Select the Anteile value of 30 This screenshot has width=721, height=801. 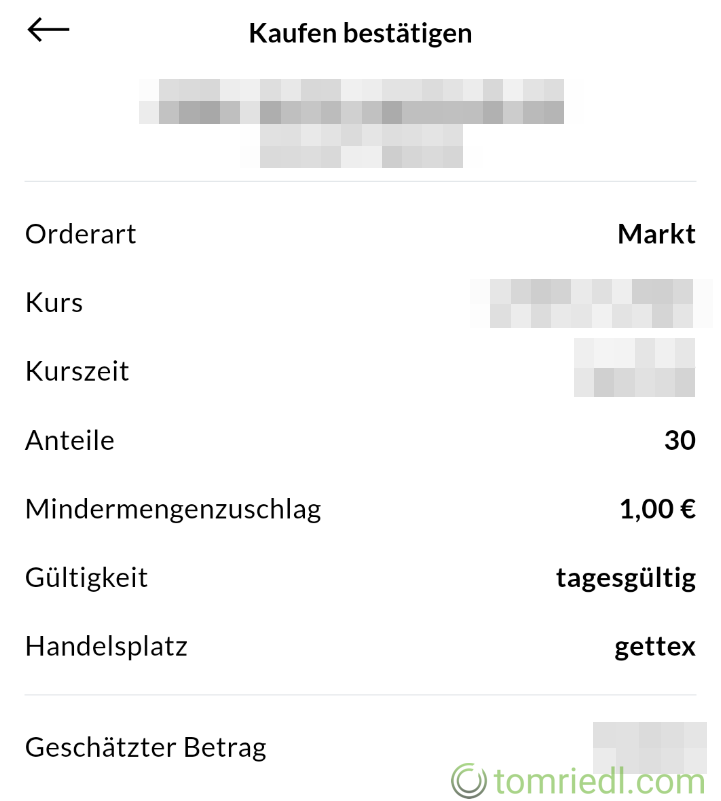point(681,440)
